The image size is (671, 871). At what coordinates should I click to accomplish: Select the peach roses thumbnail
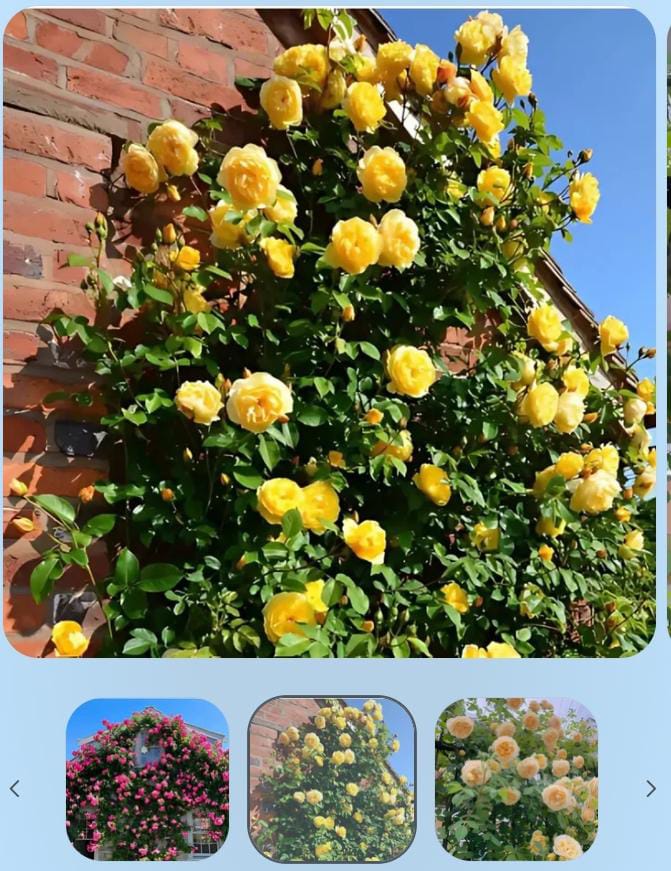[516, 779]
